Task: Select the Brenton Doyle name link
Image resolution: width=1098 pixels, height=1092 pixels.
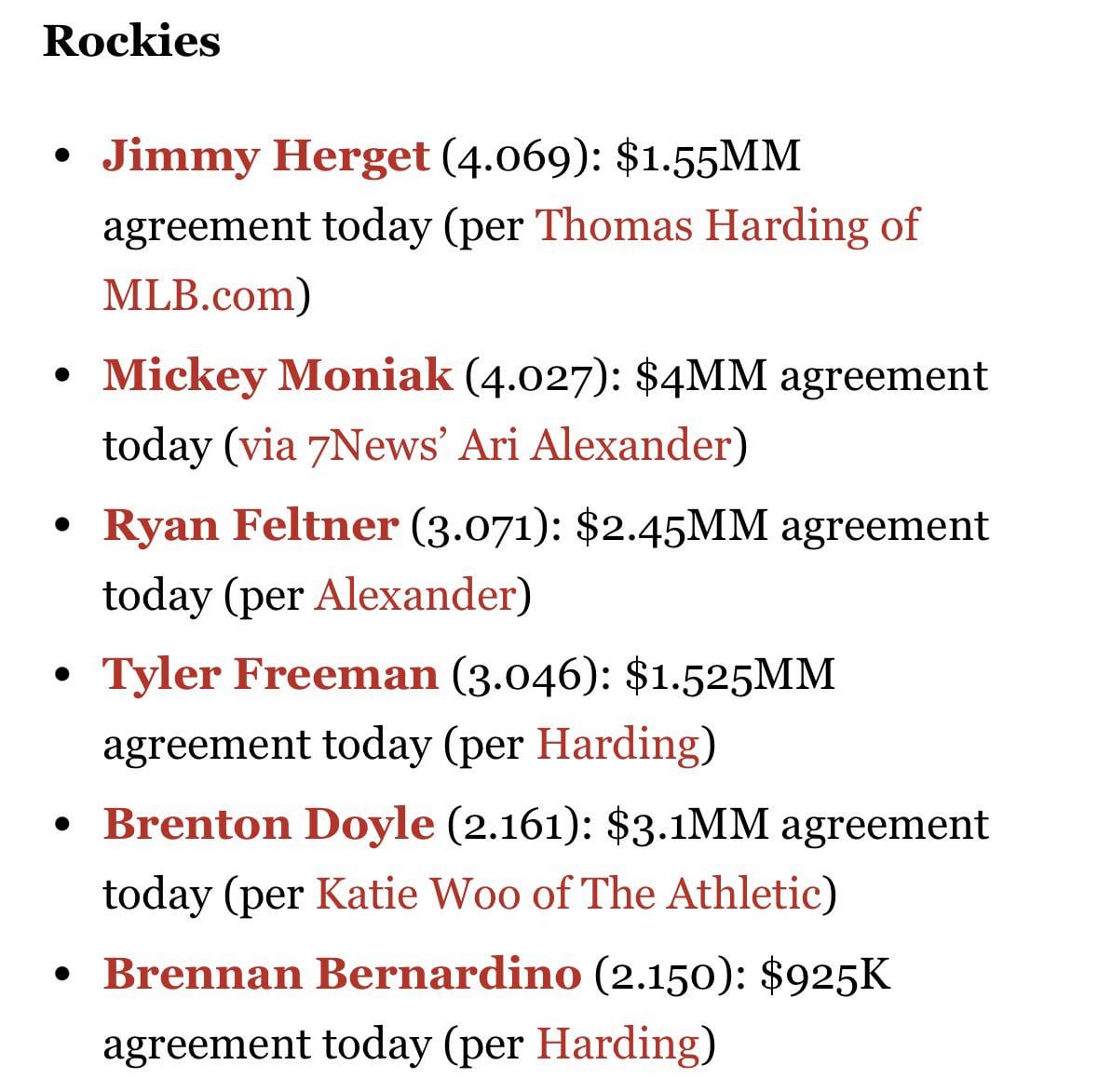Action: (268, 825)
